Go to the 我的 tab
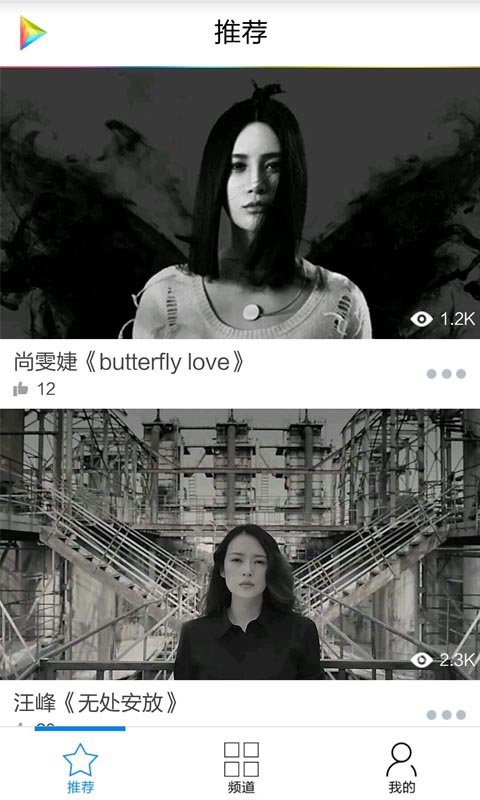 click(401, 768)
